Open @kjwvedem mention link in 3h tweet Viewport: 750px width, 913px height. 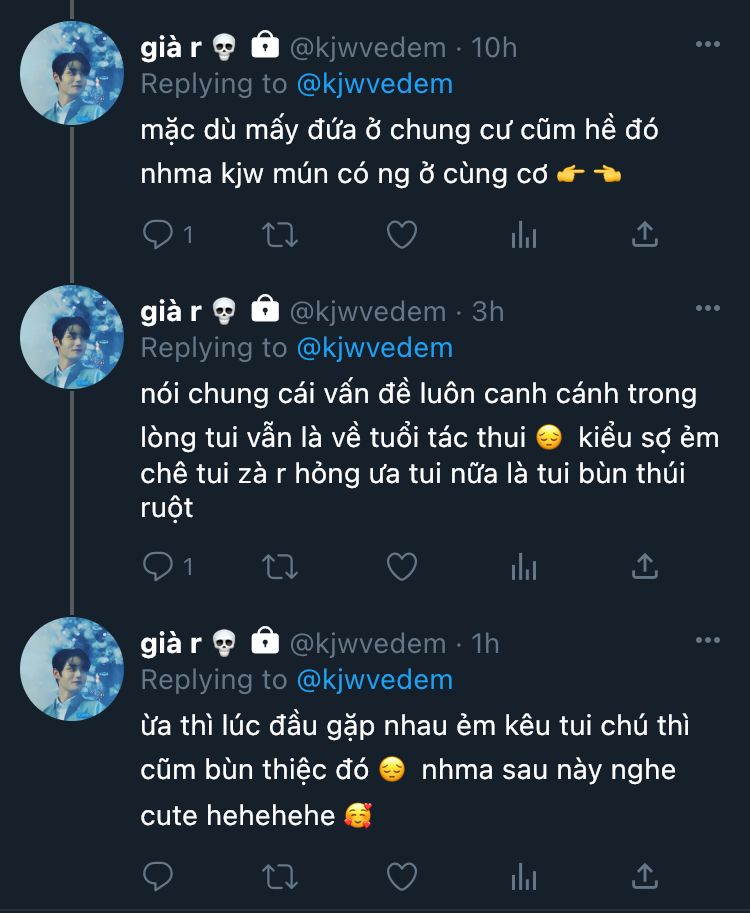pyautogui.click(x=374, y=348)
